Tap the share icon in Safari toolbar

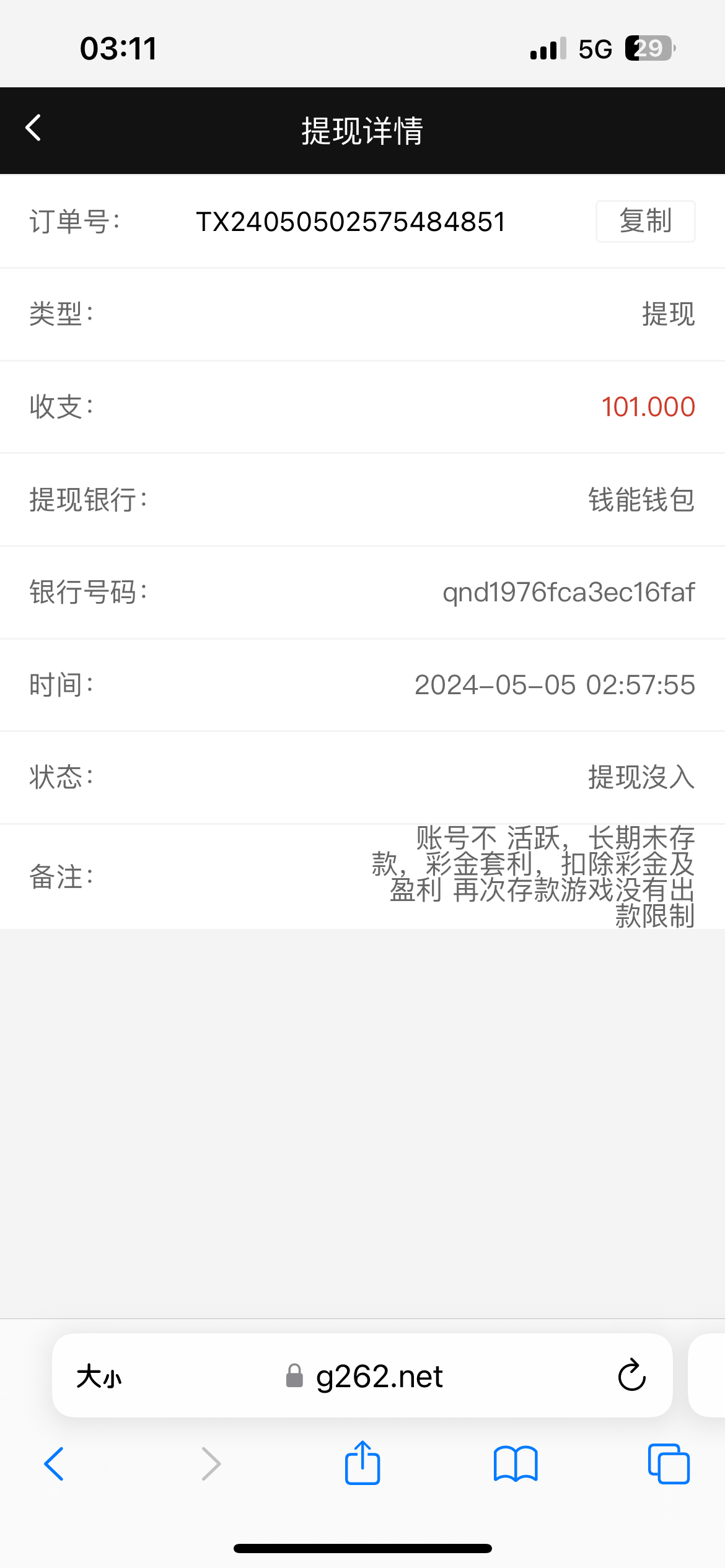tap(362, 1464)
